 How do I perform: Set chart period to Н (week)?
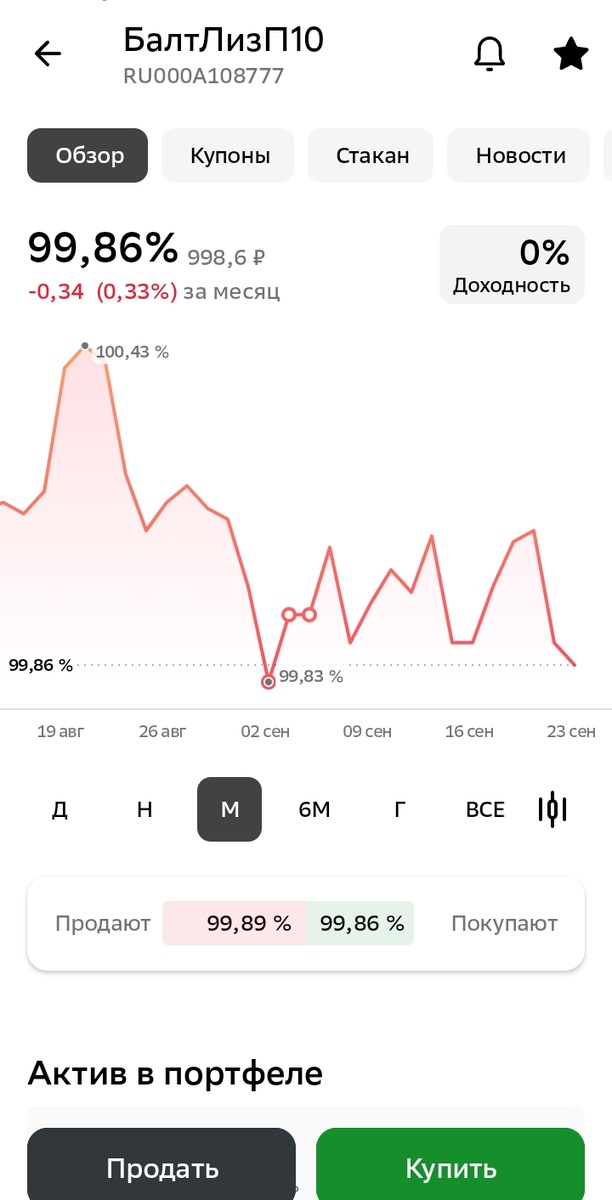click(x=145, y=810)
